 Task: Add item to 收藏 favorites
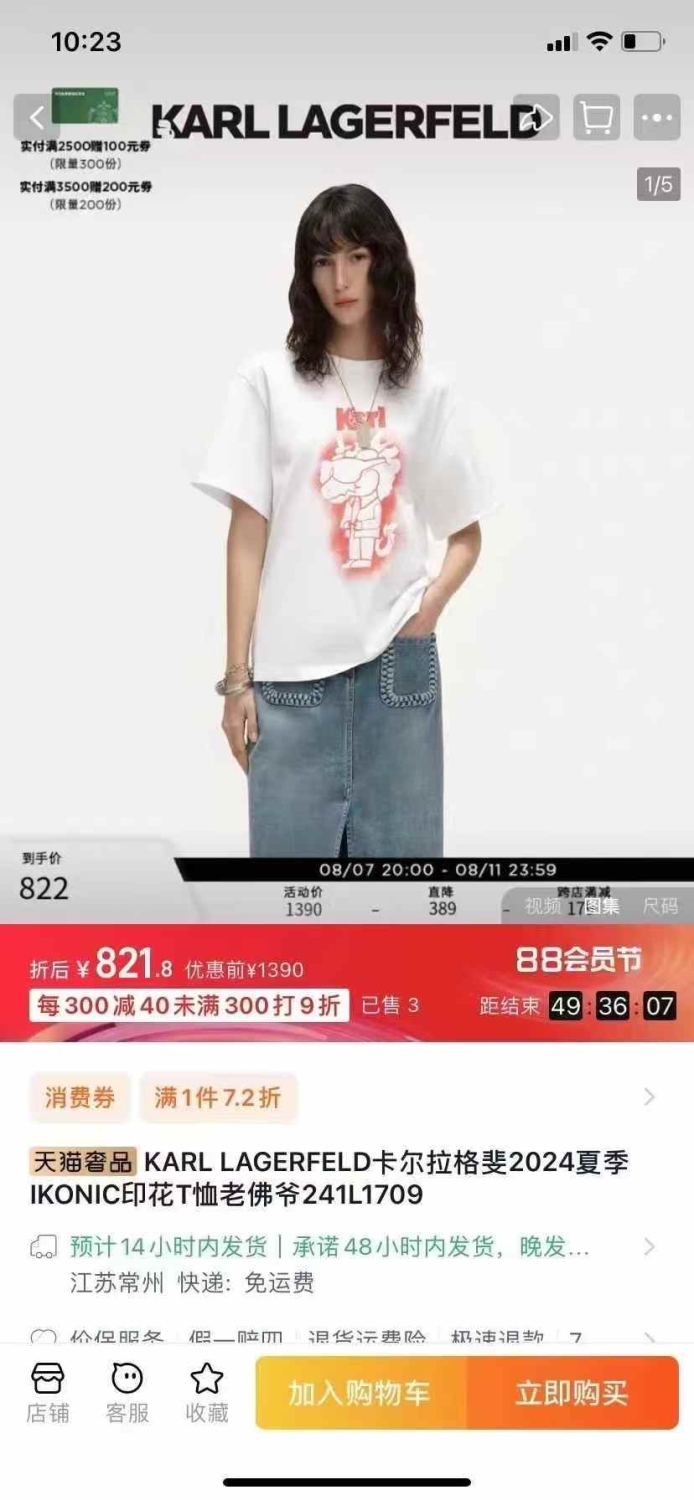[207, 1393]
